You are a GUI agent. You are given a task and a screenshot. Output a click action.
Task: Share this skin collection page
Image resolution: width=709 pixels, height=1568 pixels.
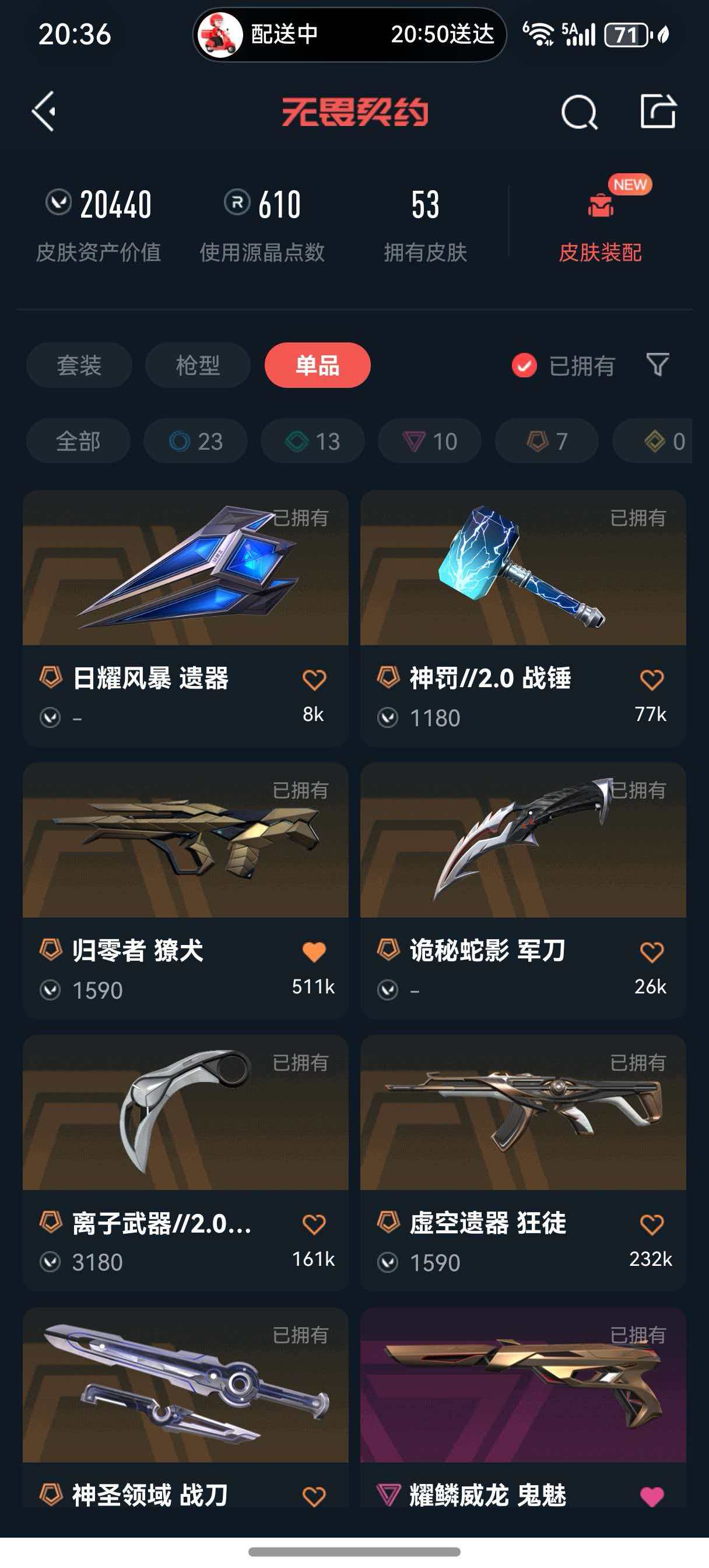click(658, 111)
